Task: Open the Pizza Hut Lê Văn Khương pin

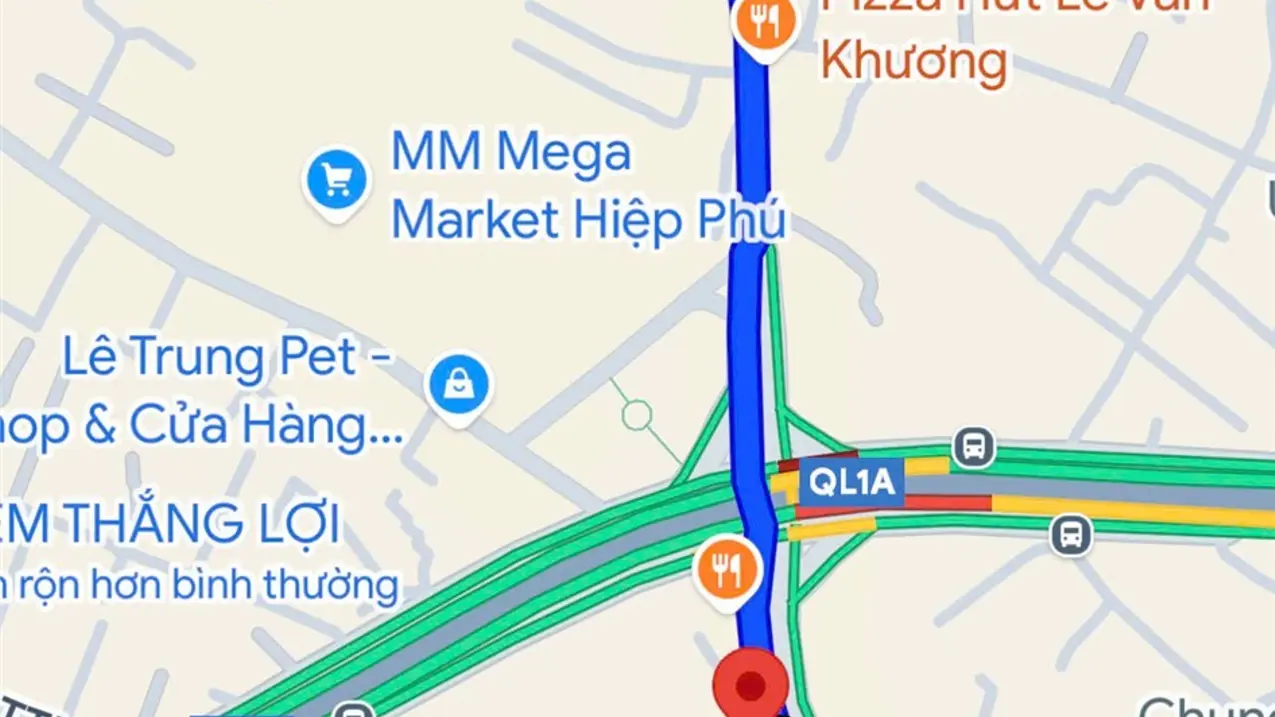Action: point(764,24)
